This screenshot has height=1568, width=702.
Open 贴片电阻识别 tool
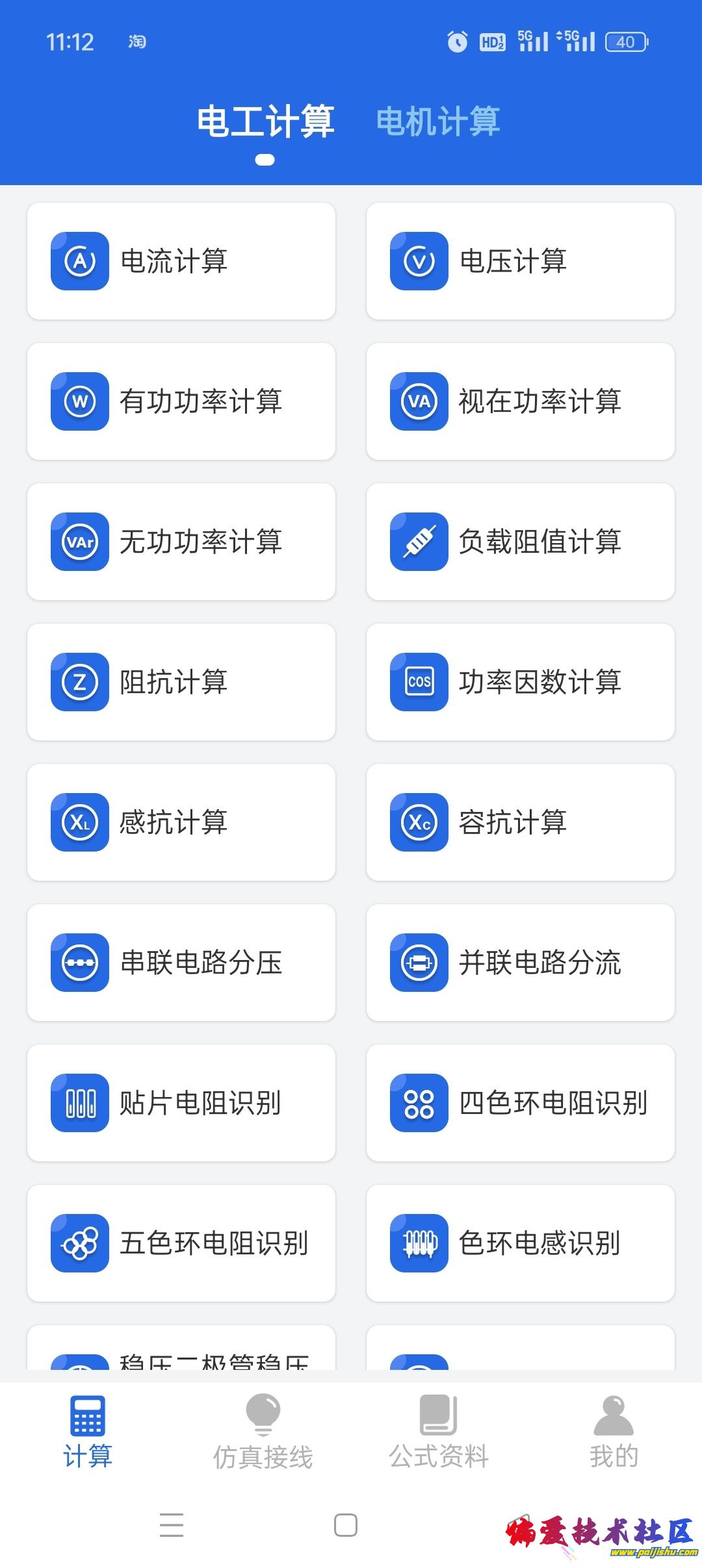coord(181,1103)
